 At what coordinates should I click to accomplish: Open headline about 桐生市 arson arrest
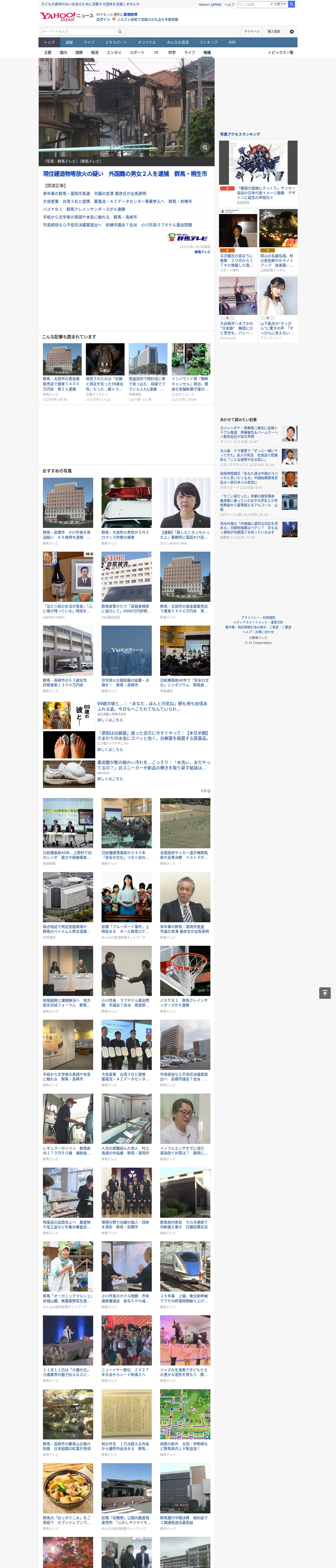tap(125, 174)
